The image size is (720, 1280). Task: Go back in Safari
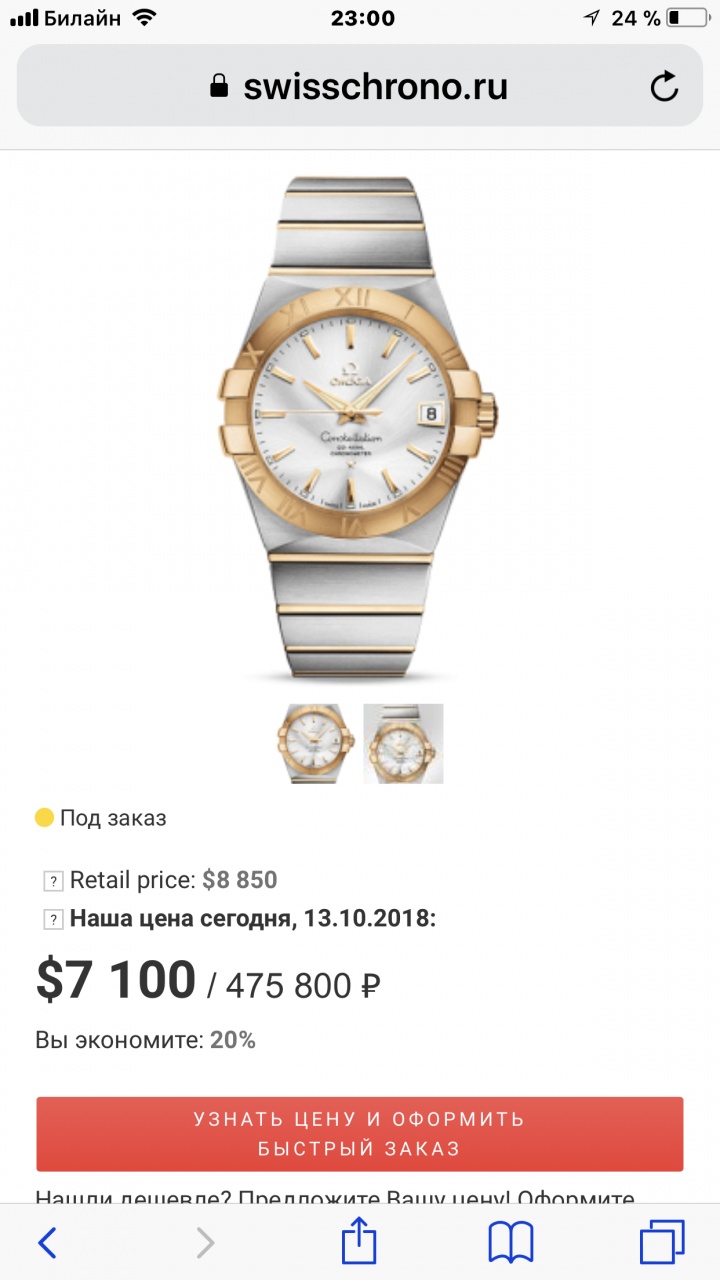tap(47, 1243)
